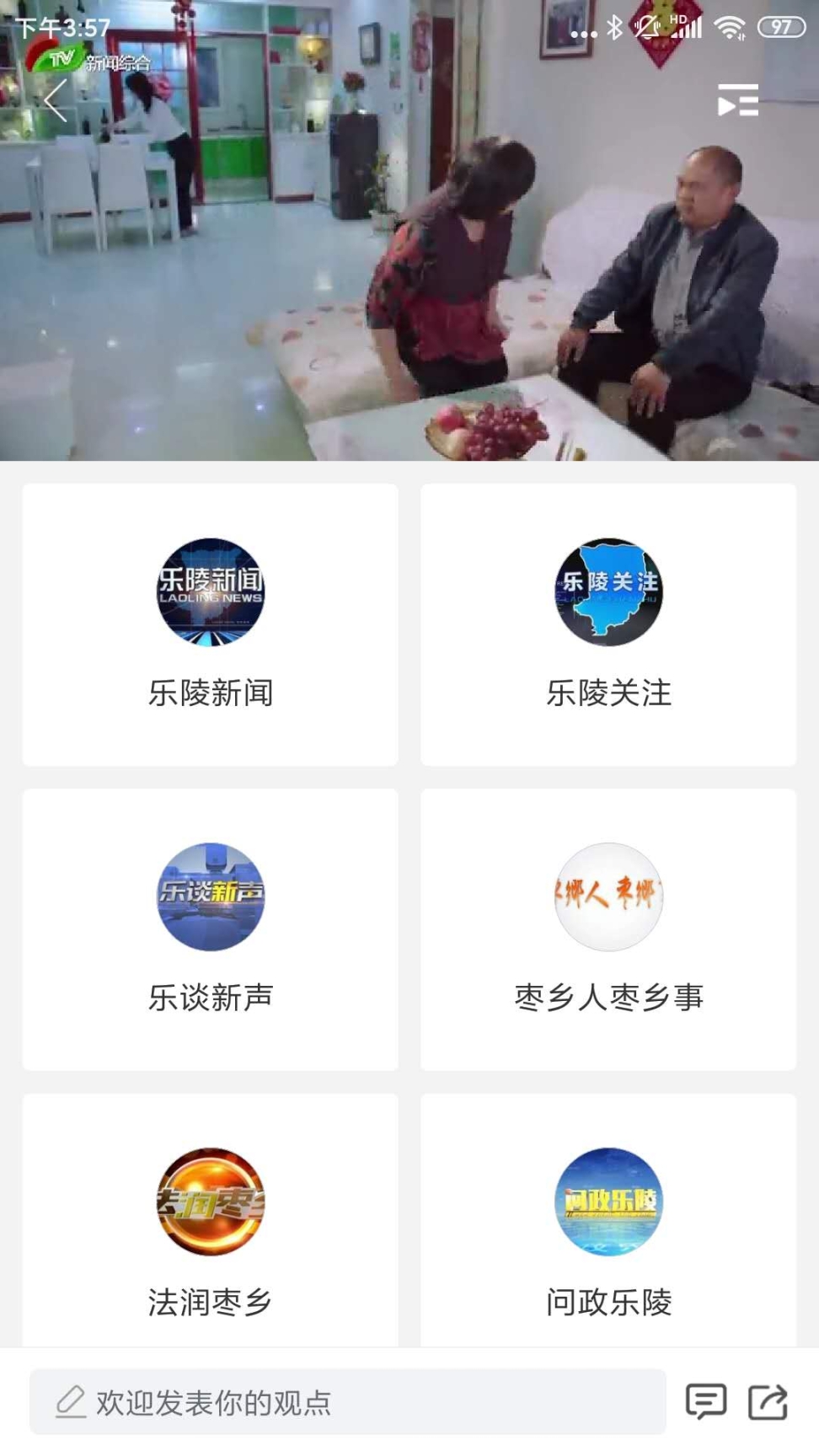This screenshot has height=1456, width=819.
Task: Open the comment bubble icon
Action: [708, 1401]
